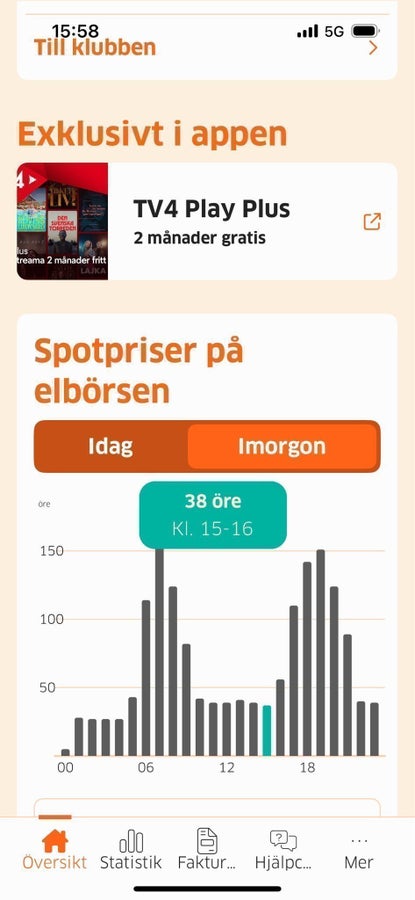415x900 pixels.
Task: Switch spot prices to Idag
Action: pyautogui.click(x=111, y=447)
